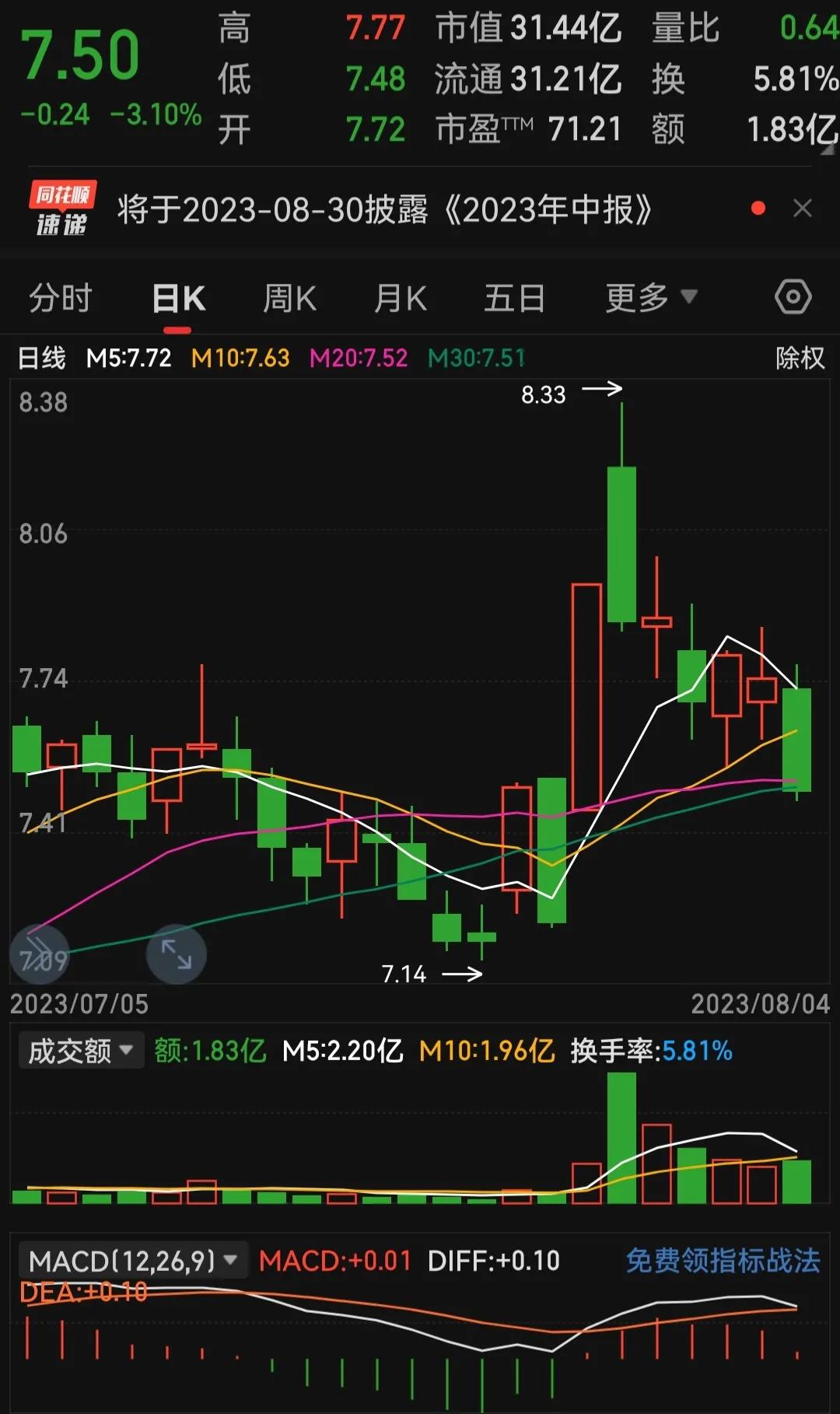Open the 成交额 indicator dropdown
The width and height of the screenshot is (840, 1414).
pyautogui.click(x=80, y=1049)
